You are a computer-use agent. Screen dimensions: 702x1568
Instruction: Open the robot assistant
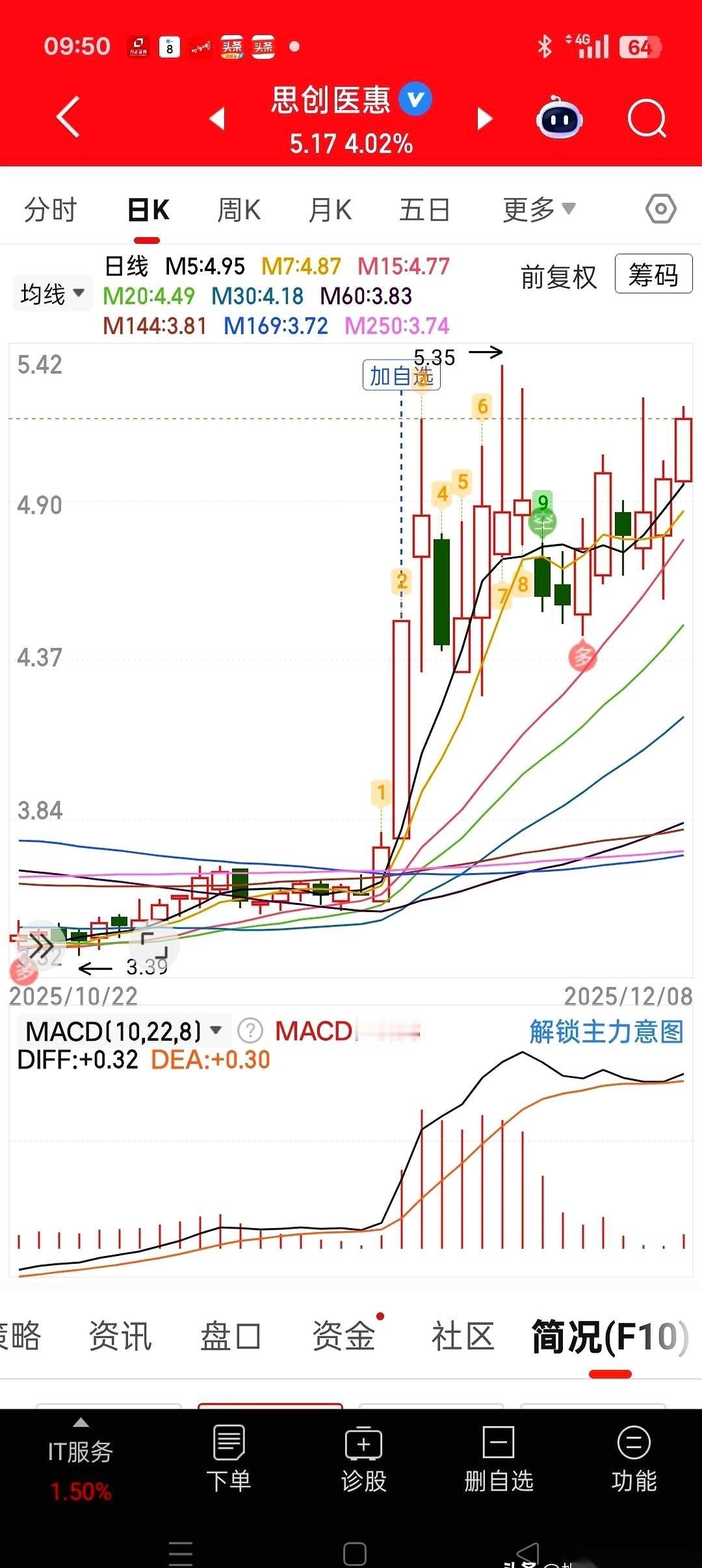coord(559,118)
